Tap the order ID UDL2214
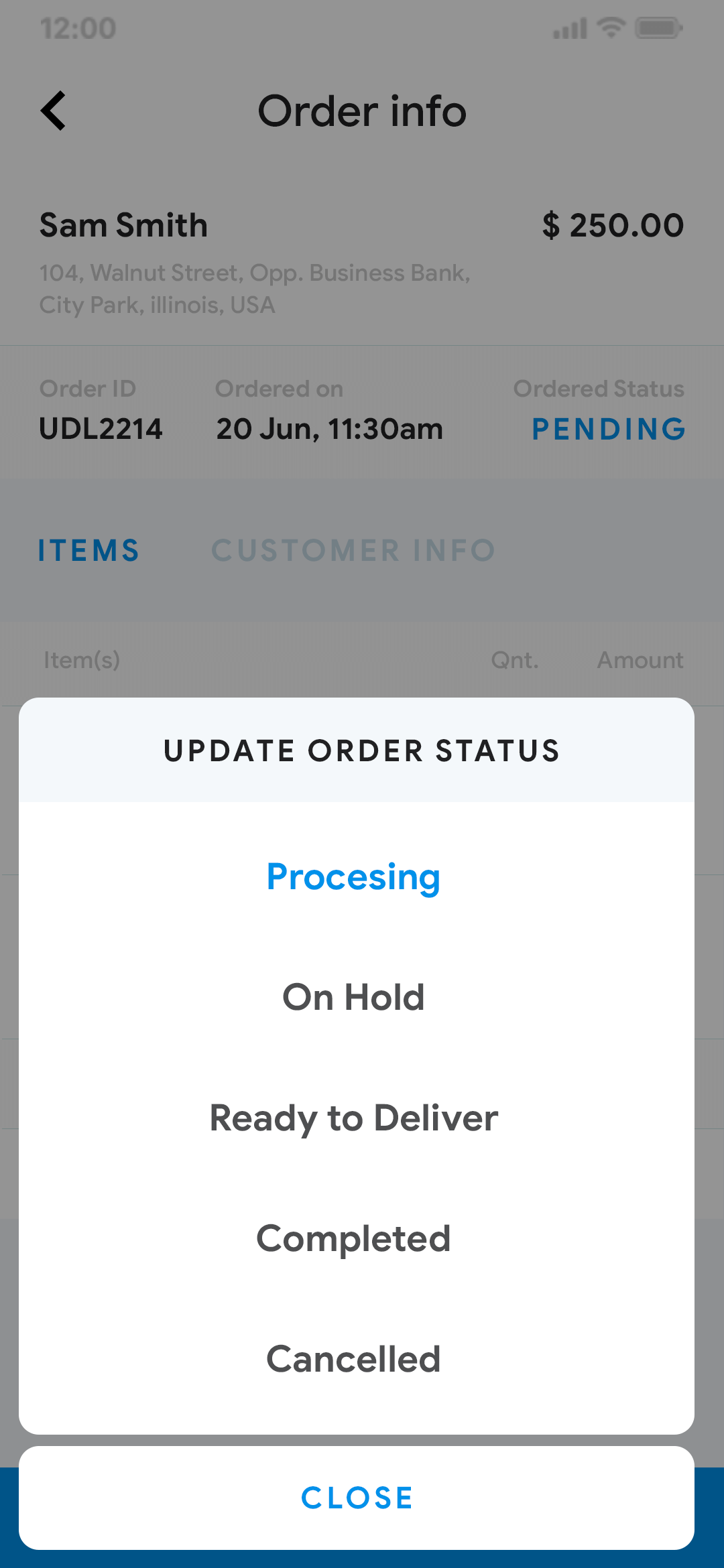Image resolution: width=724 pixels, height=1568 pixels. 101,429
